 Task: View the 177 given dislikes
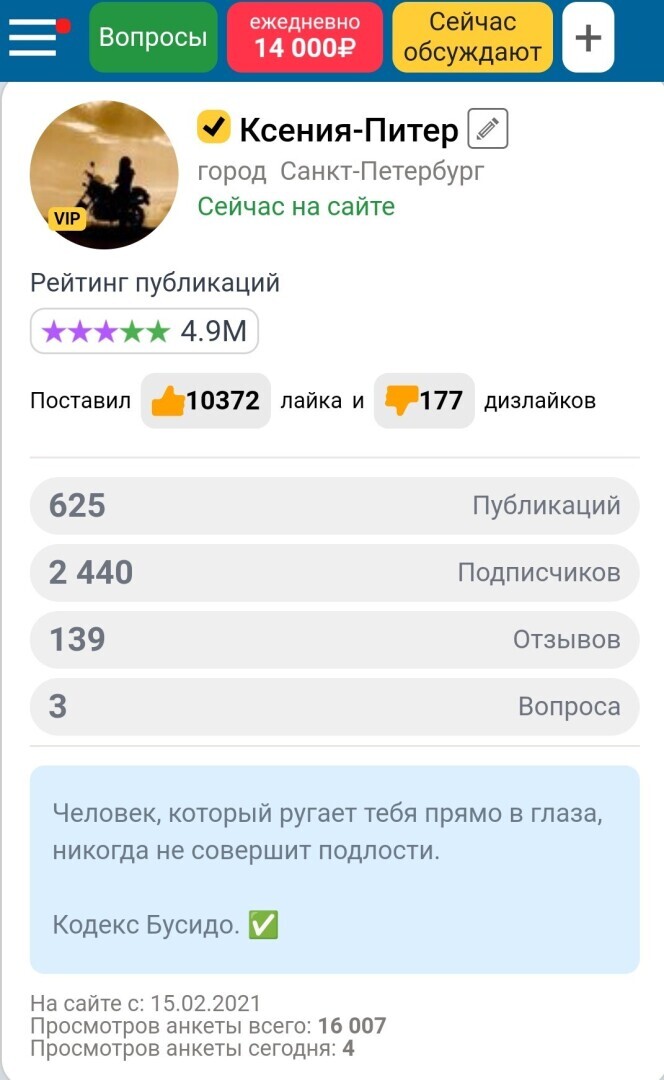pyautogui.click(x=424, y=401)
